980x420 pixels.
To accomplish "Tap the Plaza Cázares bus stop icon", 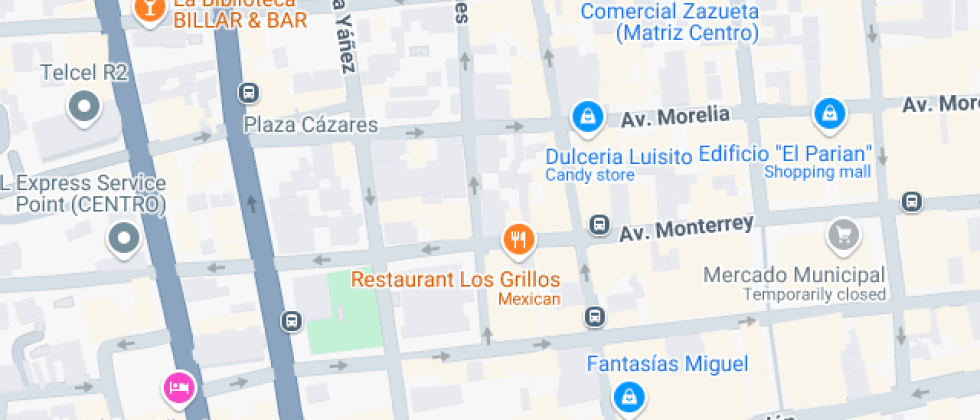I will pos(249,94).
